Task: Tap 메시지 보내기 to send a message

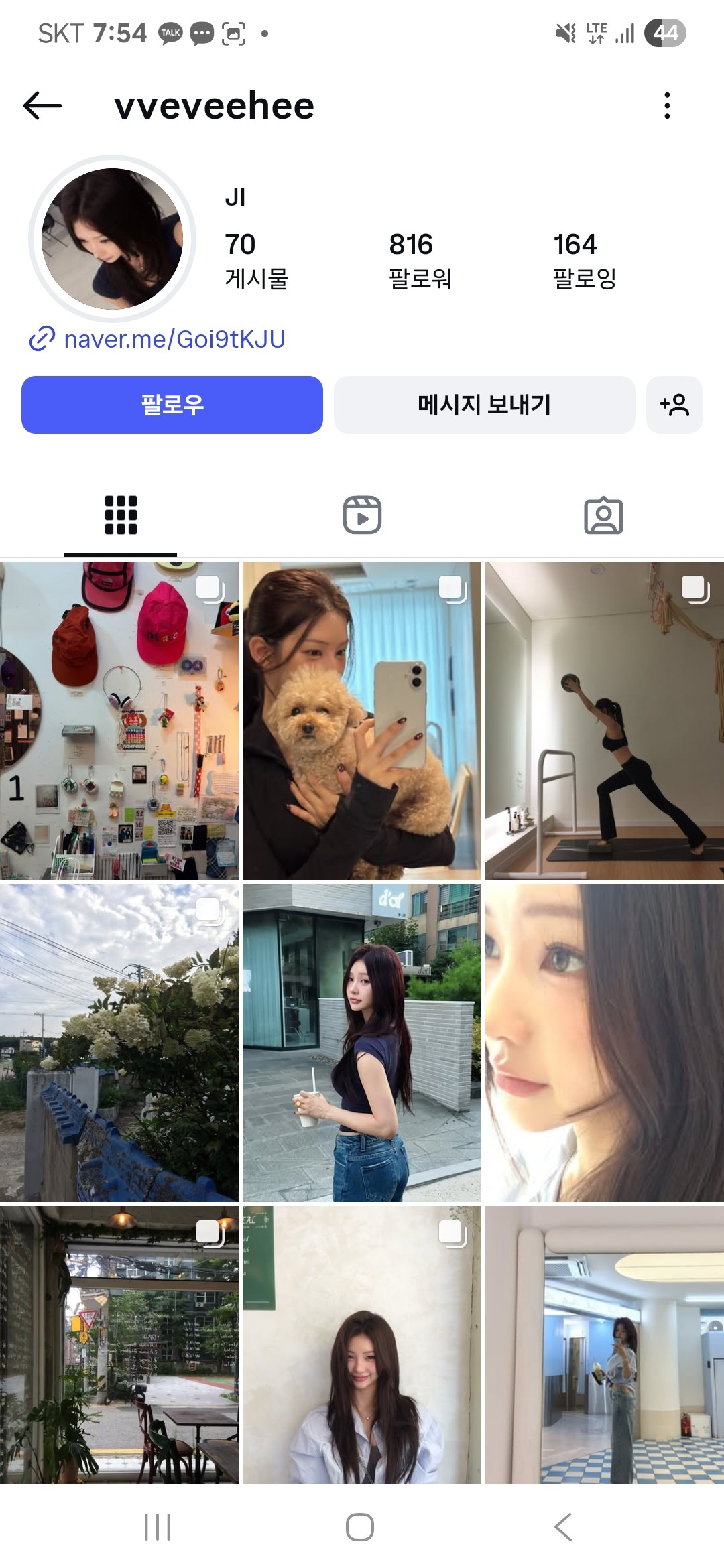Action: tap(484, 405)
